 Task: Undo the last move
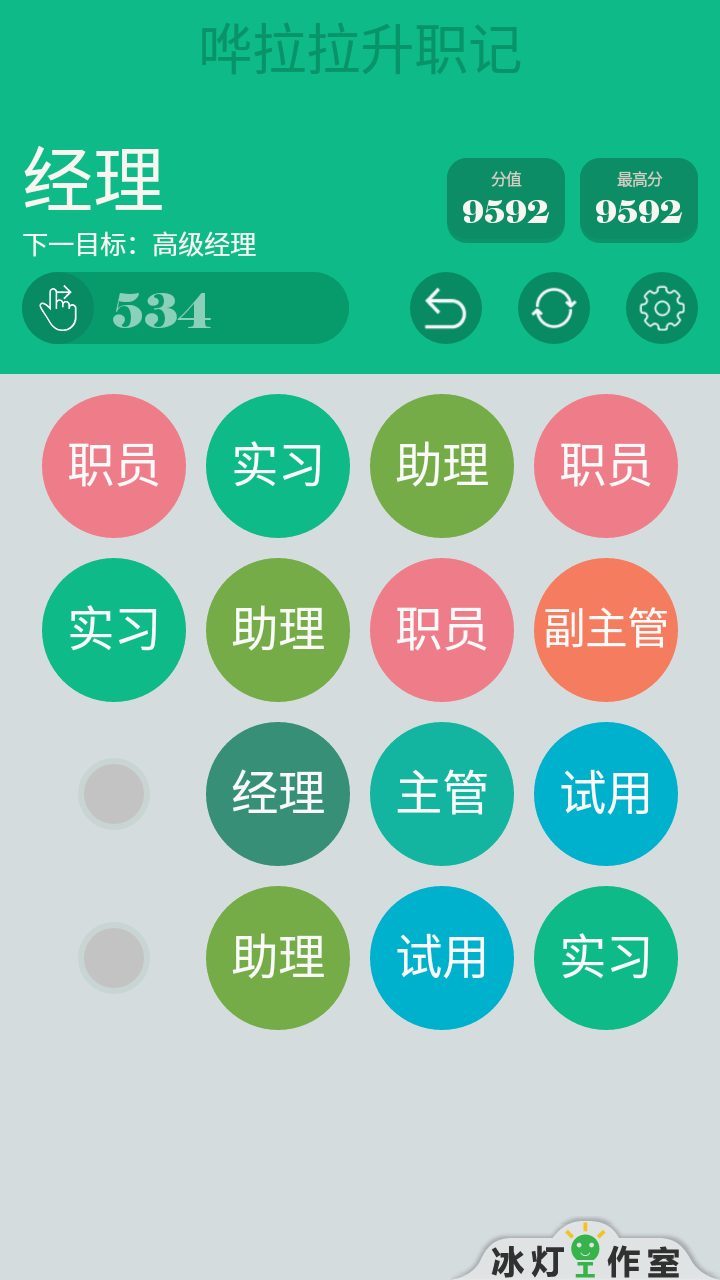click(x=446, y=308)
